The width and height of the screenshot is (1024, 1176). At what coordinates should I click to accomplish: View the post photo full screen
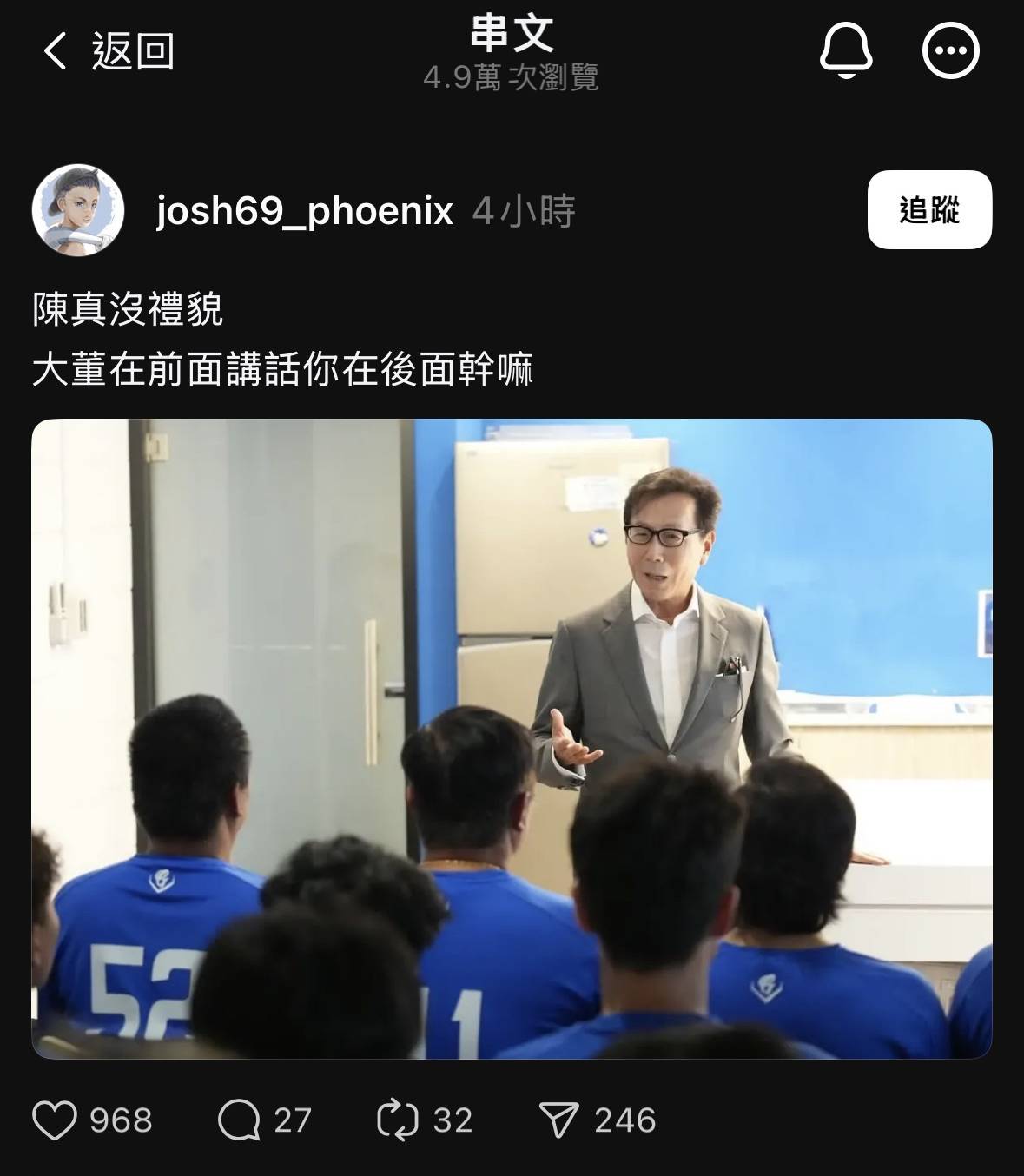pos(512,738)
